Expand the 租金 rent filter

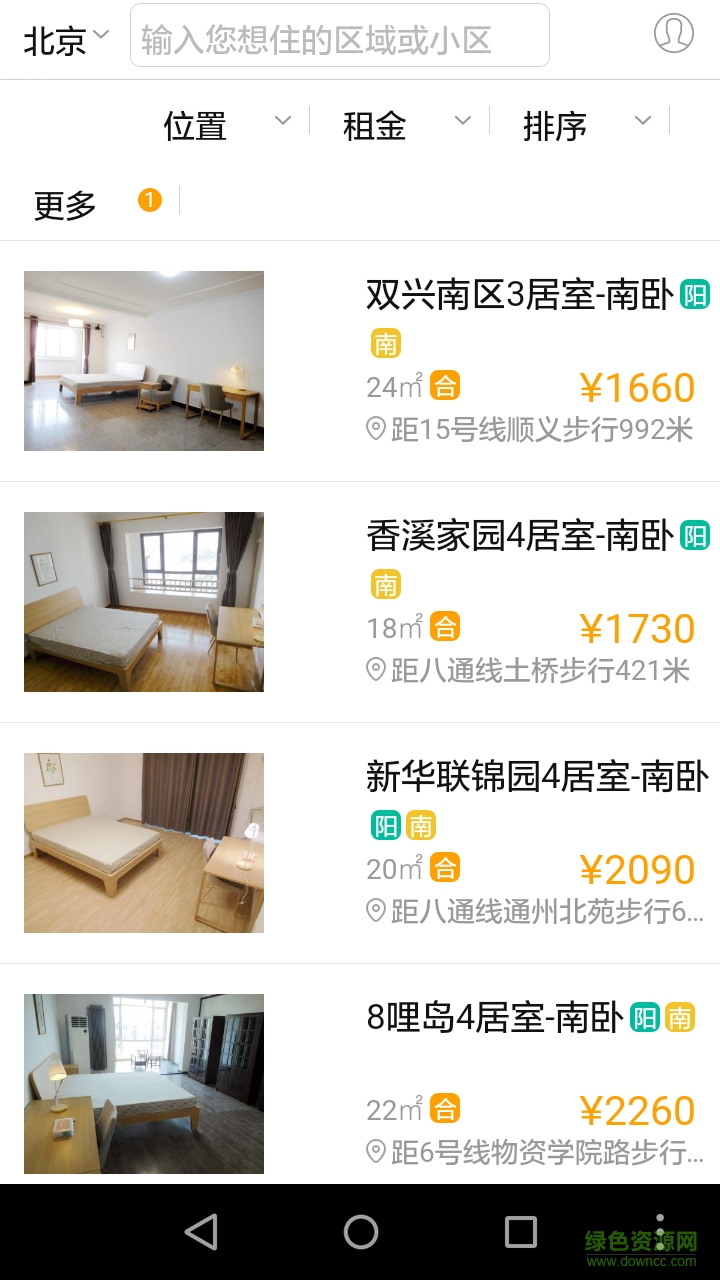[405, 125]
